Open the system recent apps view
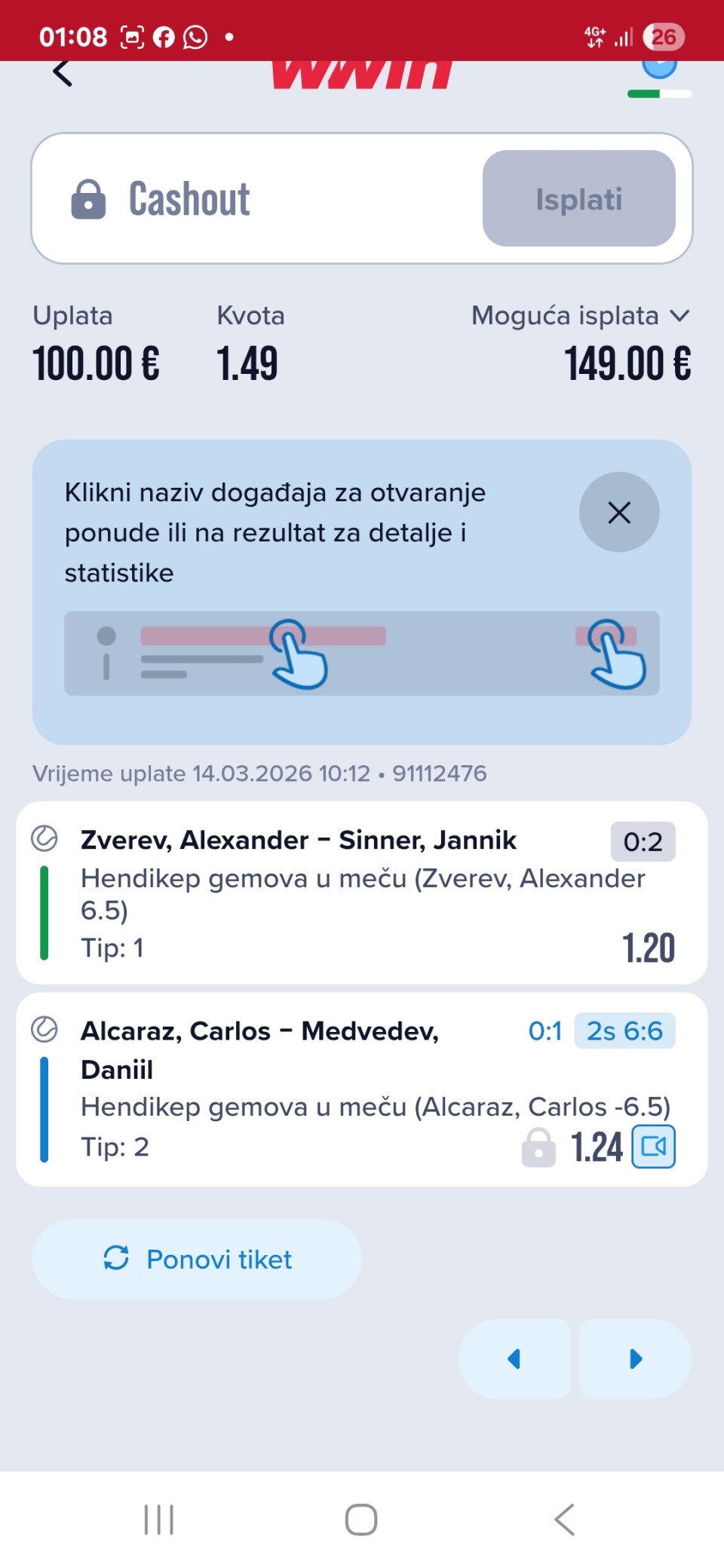This screenshot has height=1568, width=724. point(159,1520)
